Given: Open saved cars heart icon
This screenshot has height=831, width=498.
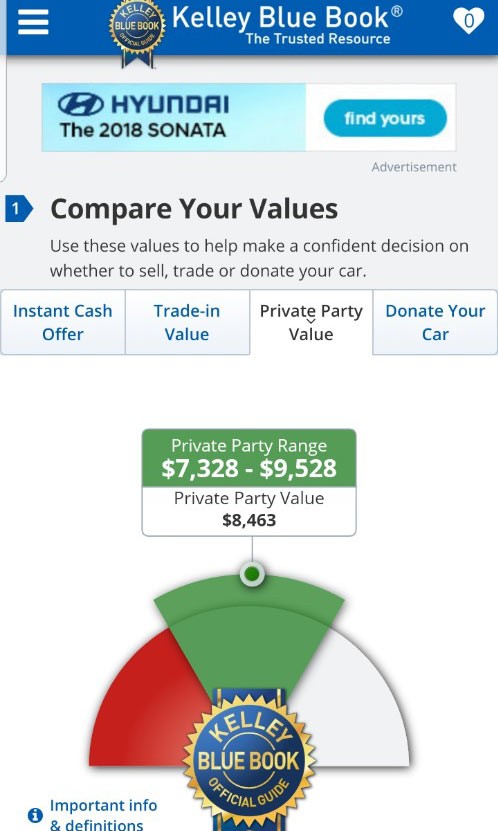Looking at the screenshot, I should [x=468, y=21].
